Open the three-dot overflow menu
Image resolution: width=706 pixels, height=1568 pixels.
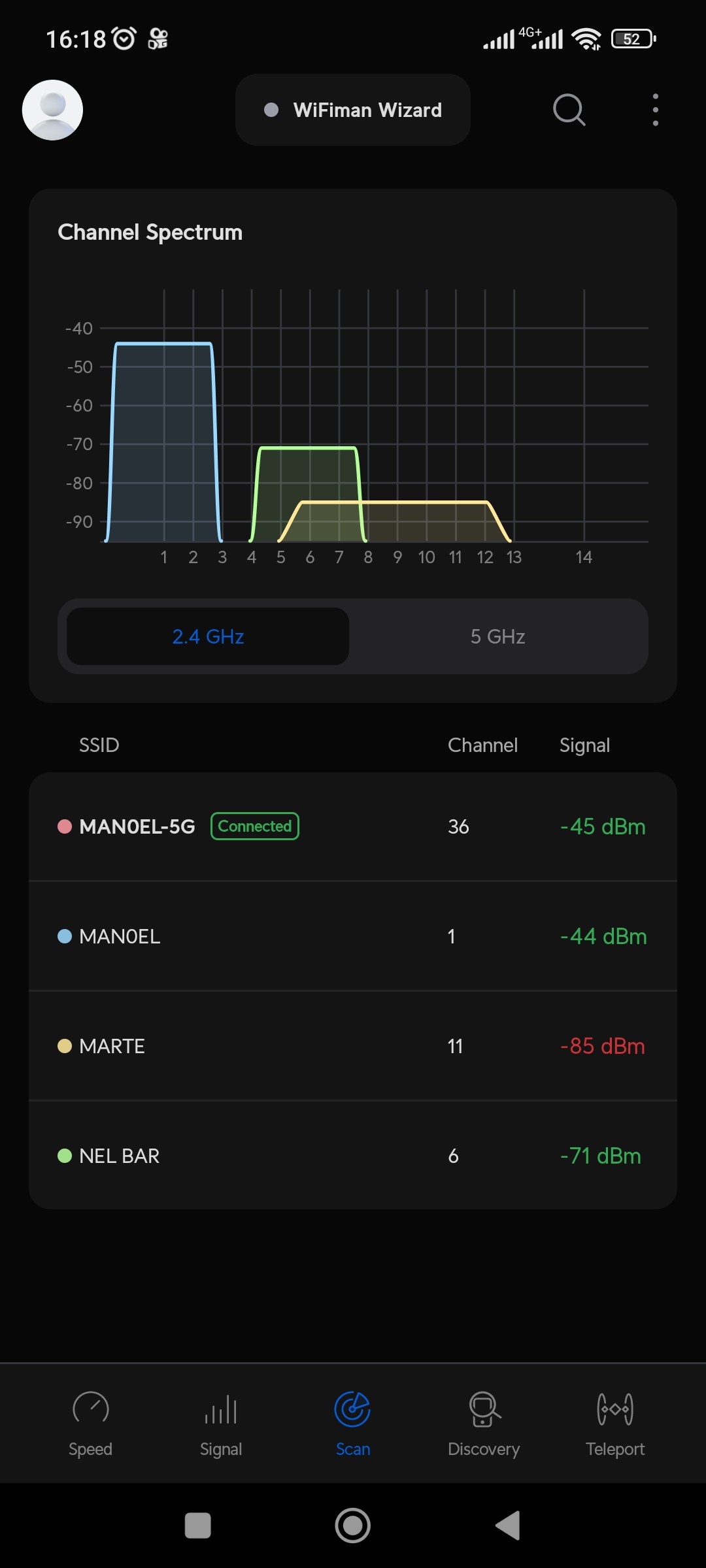[655, 110]
